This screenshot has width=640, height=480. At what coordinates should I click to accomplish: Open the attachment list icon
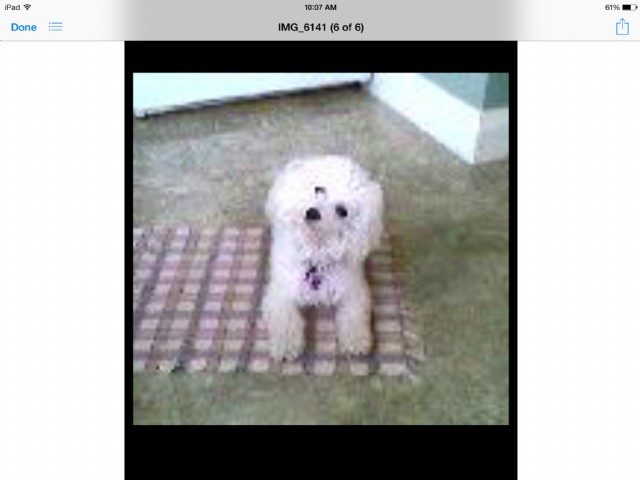(x=55, y=27)
